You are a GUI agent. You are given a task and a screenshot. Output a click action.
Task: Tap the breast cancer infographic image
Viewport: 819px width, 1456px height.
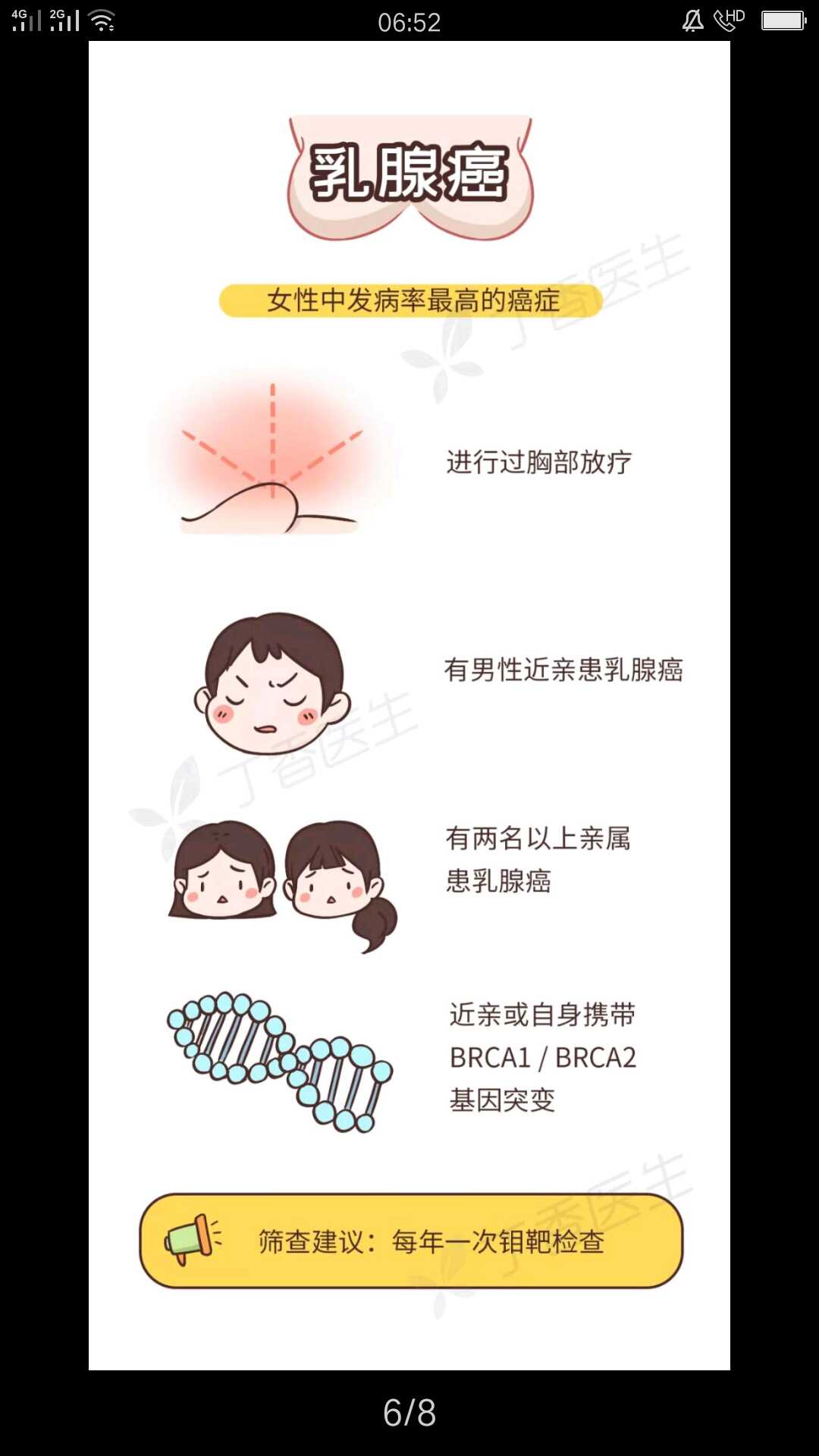(409, 705)
